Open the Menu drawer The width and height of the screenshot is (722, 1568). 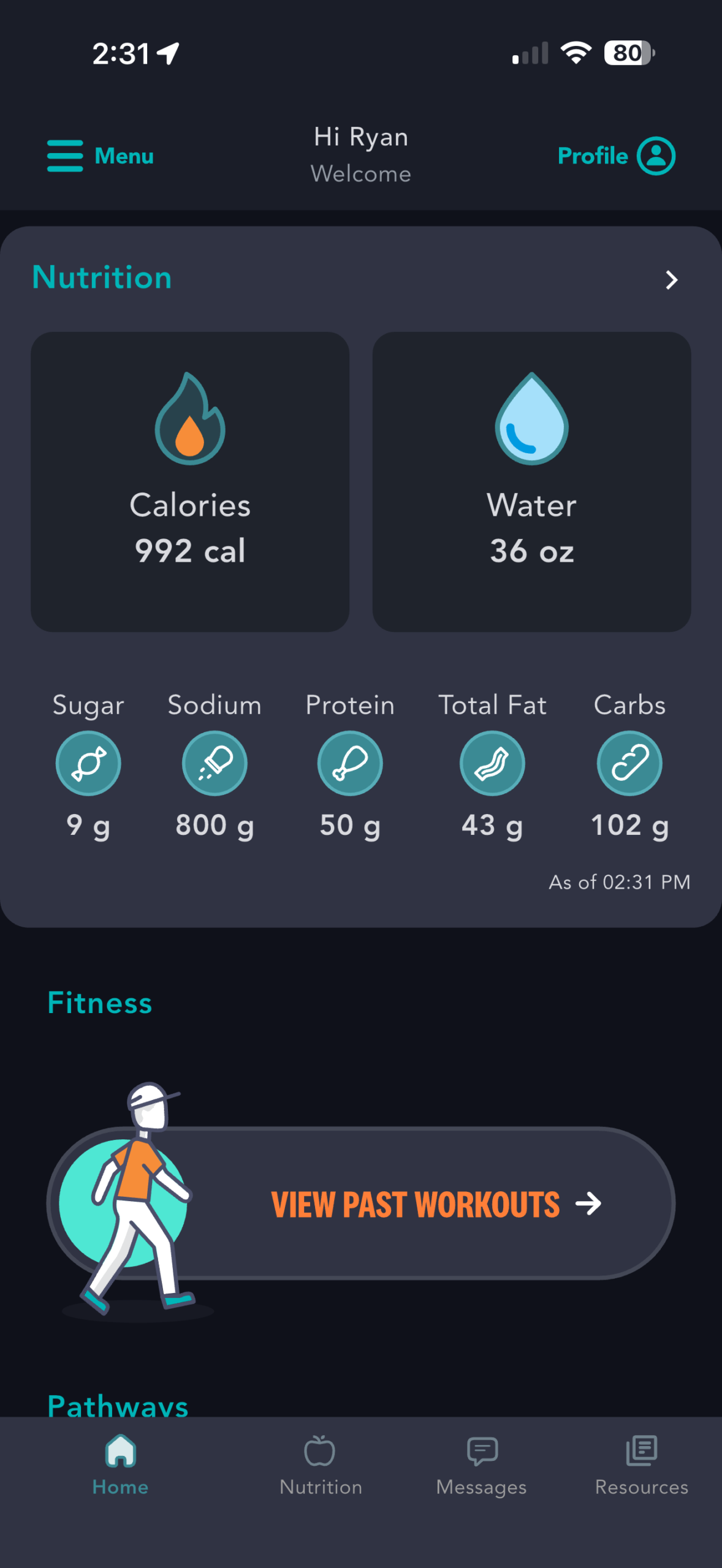(x=101, y=156)
